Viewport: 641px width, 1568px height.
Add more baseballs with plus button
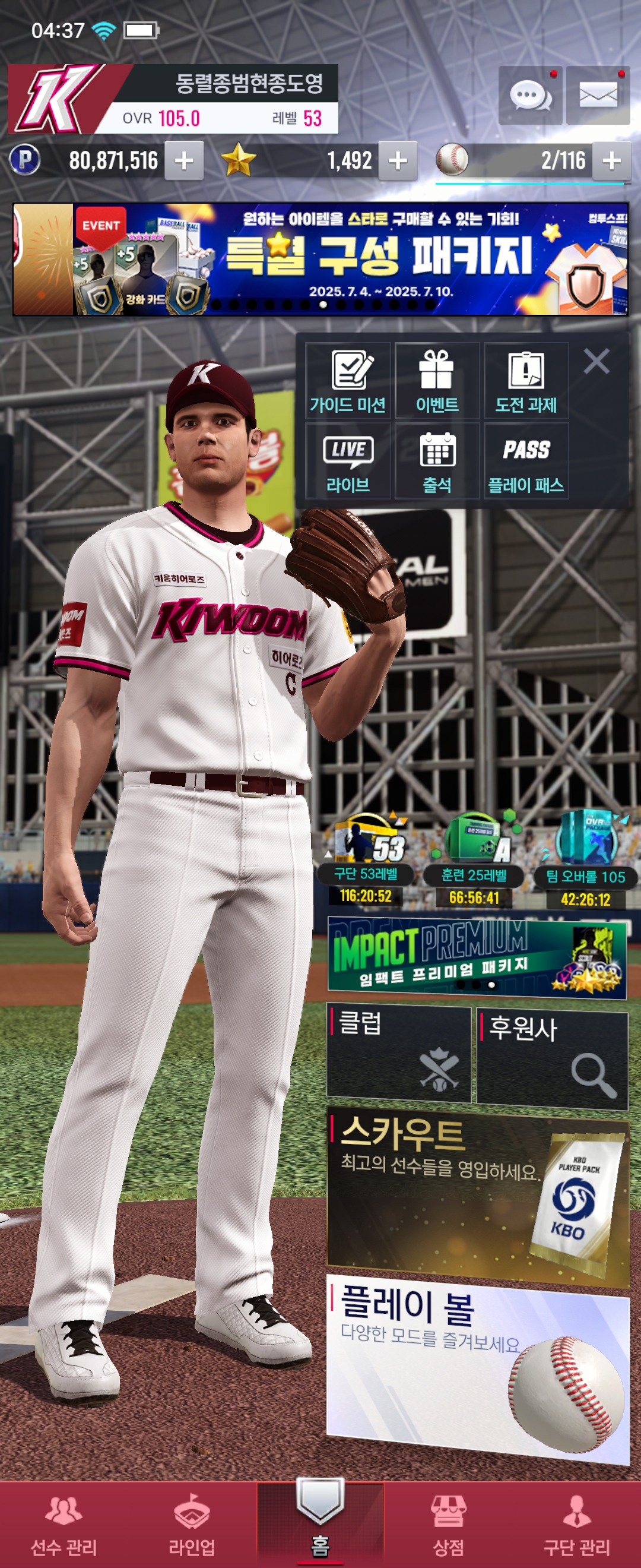point(611,161)
